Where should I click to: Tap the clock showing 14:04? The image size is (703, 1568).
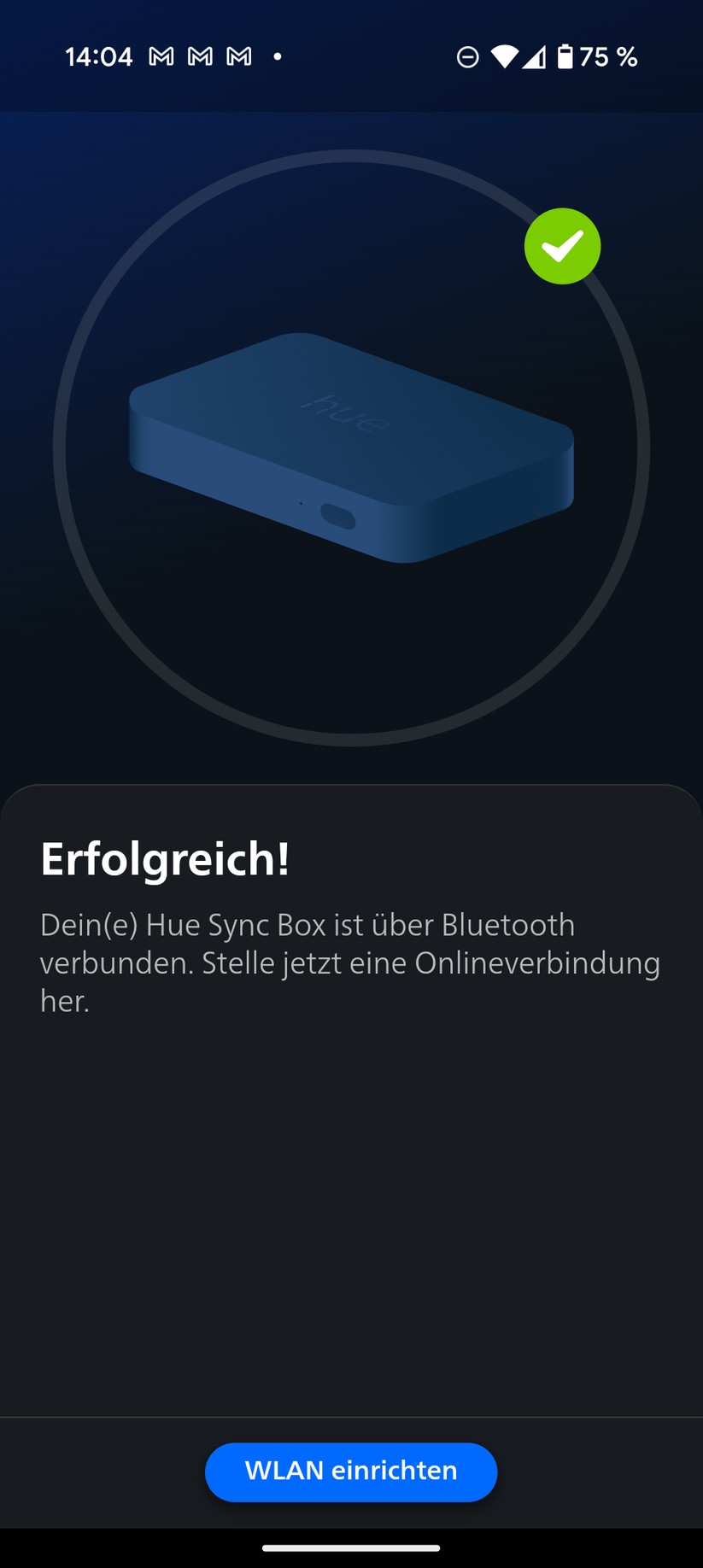99,56
